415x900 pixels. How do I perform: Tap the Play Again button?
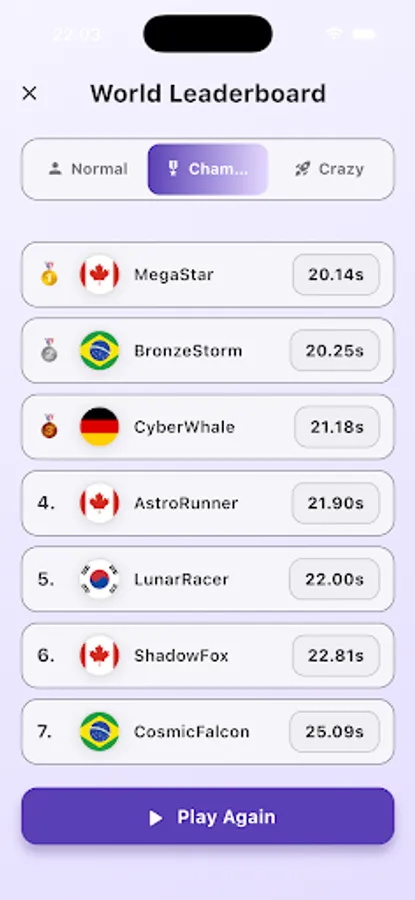coord(208,816)
